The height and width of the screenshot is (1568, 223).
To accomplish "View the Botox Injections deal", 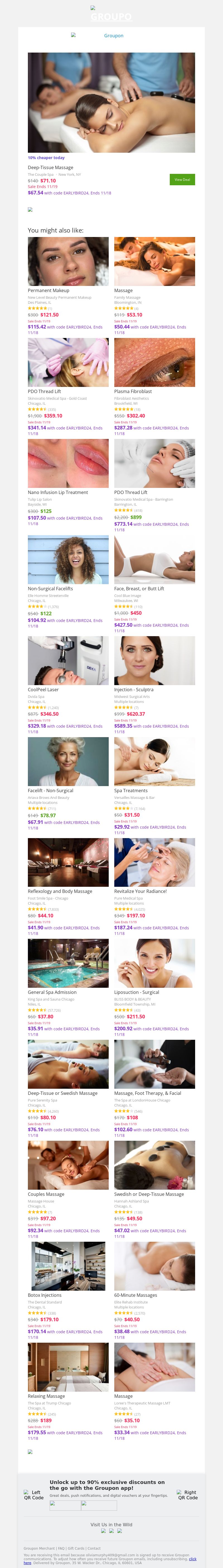I will click(x=68, y=1266).
